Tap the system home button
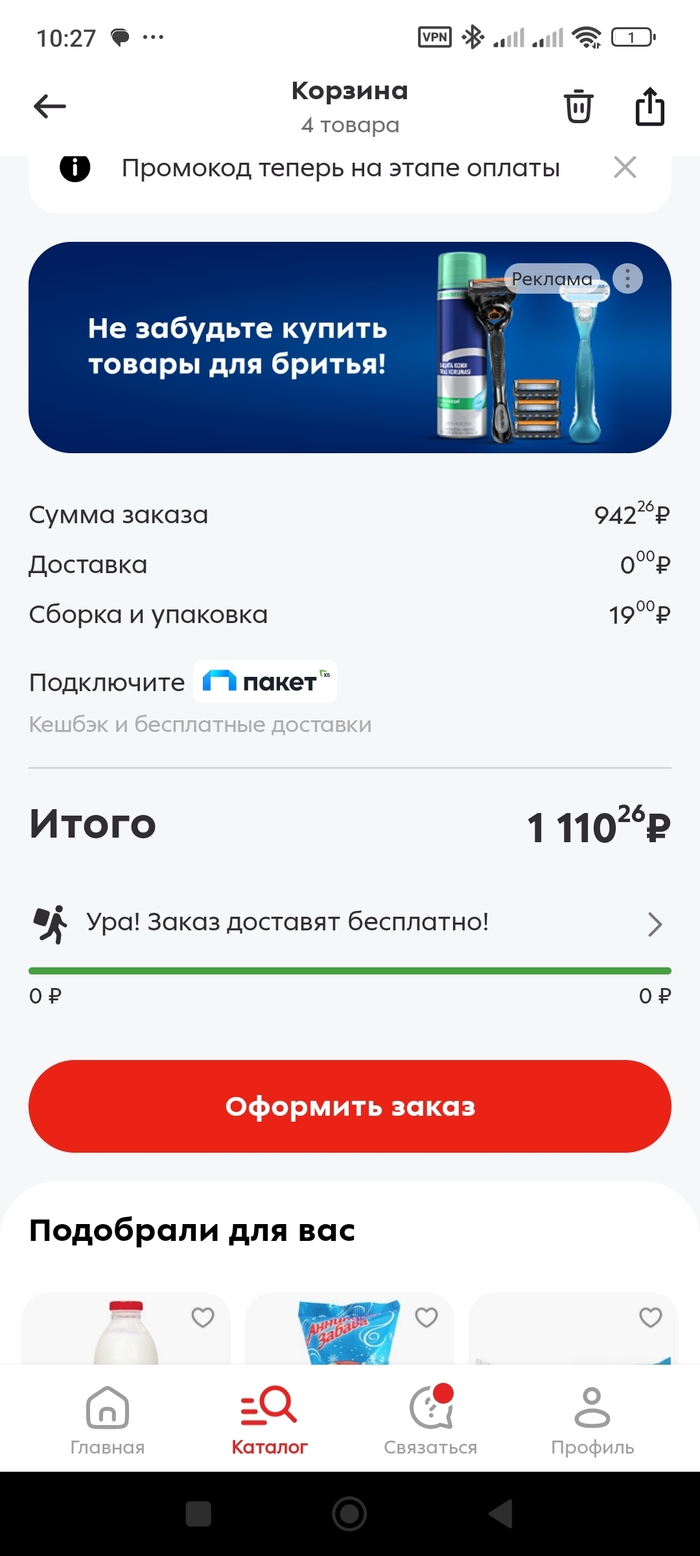The image size is (700, 1556). point(349,1514)
